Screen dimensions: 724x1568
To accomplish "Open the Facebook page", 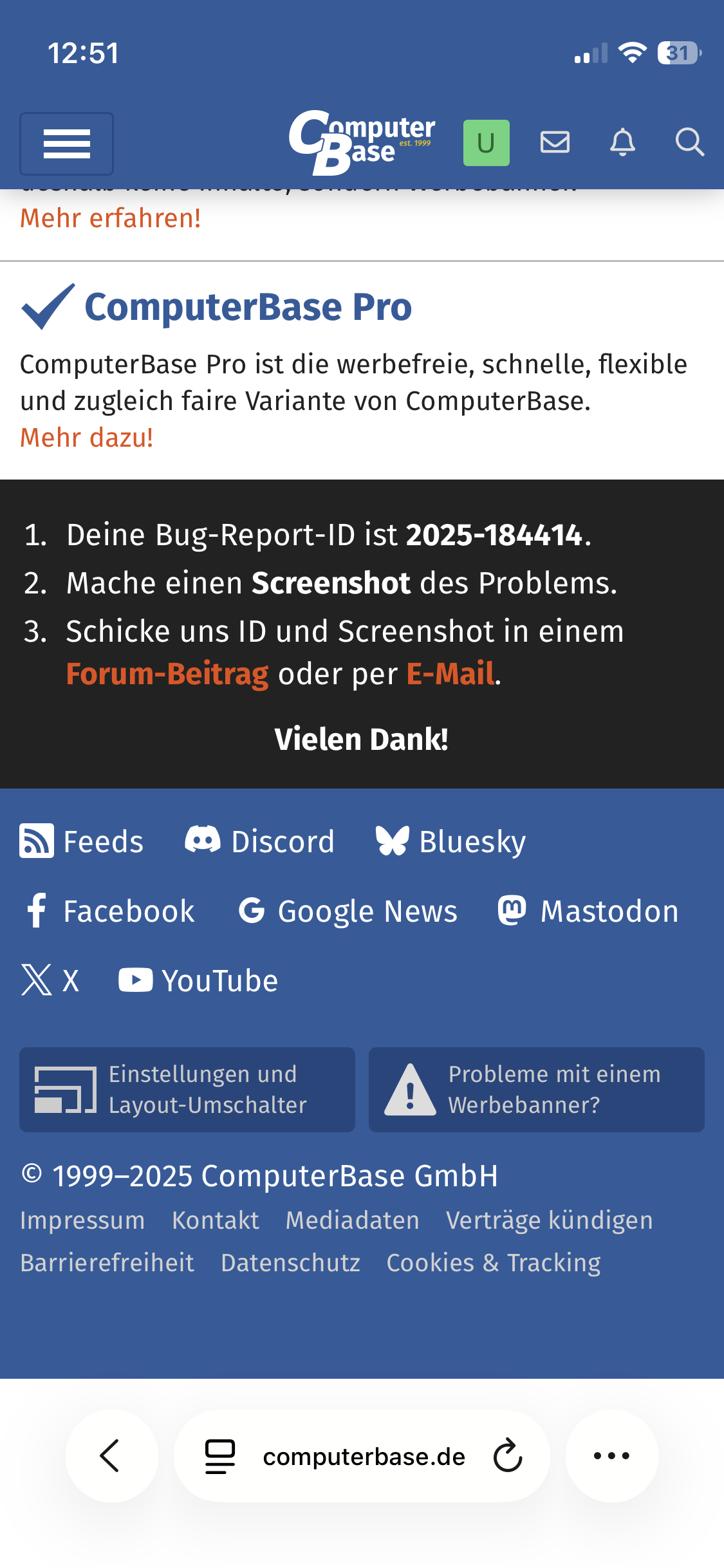I will 109,911.
